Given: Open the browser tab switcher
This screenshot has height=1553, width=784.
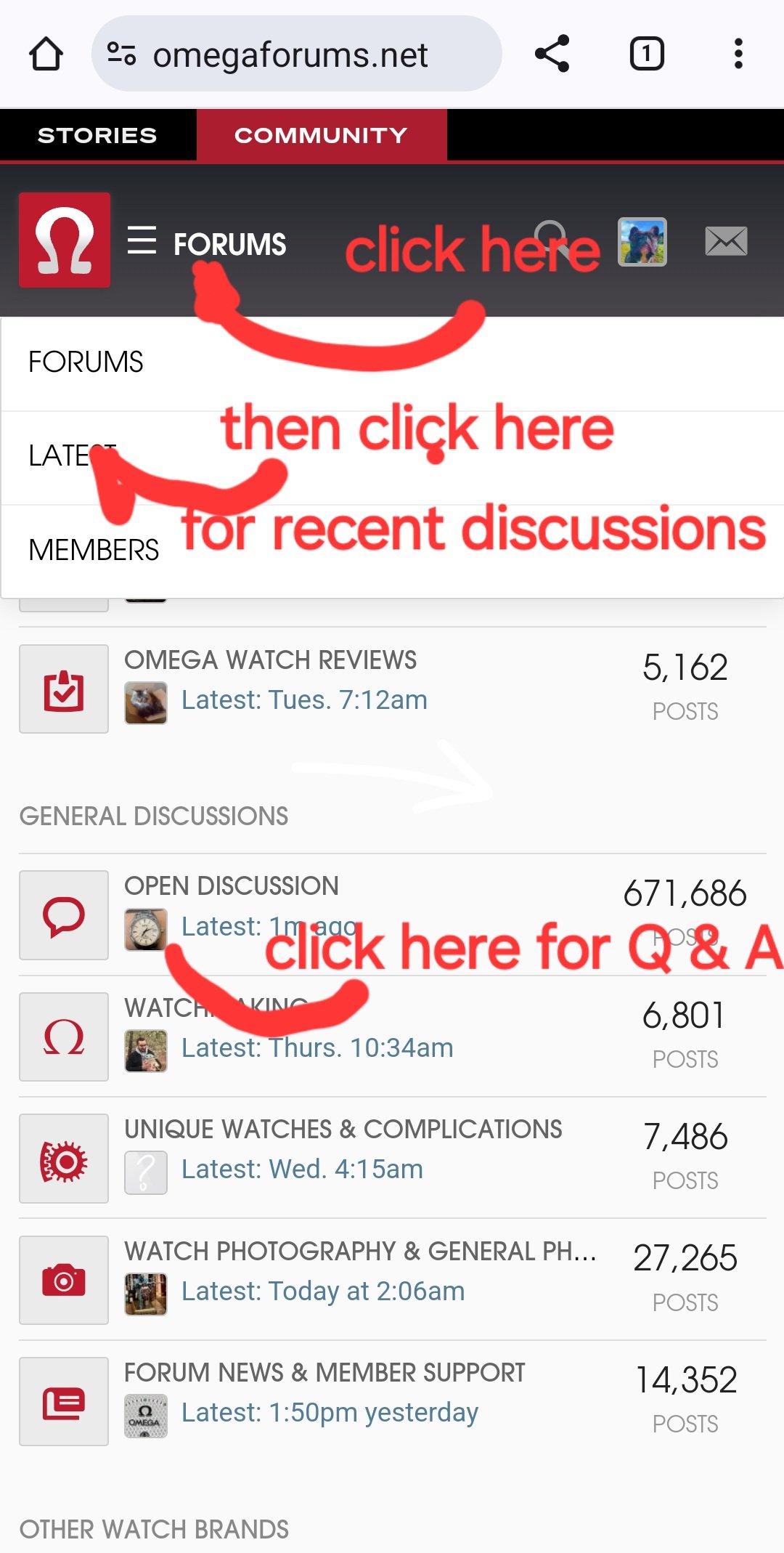Looking at the screenshot, I should (x=646, y=54).
